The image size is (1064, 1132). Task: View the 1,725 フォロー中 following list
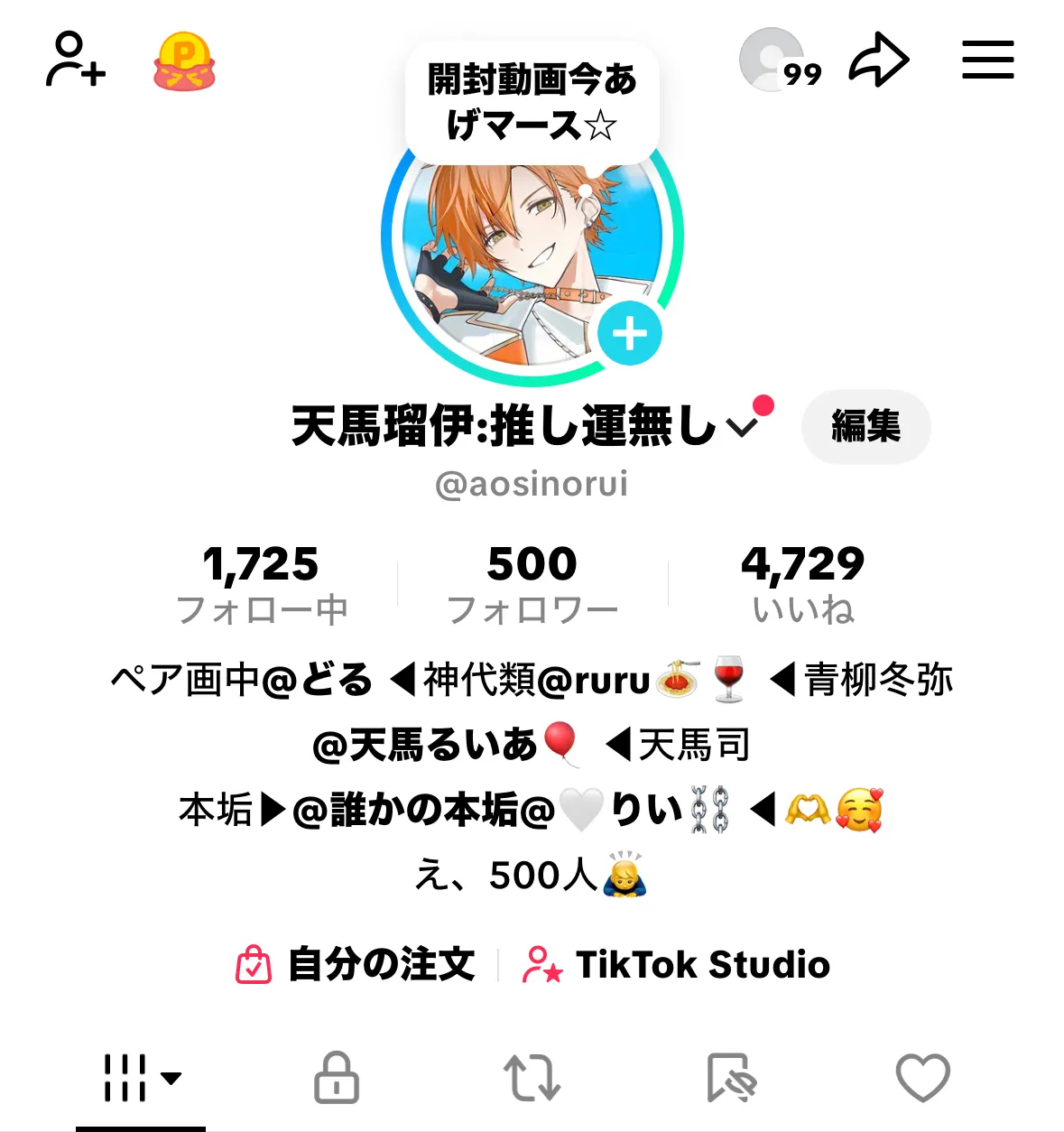click(261, 584)
